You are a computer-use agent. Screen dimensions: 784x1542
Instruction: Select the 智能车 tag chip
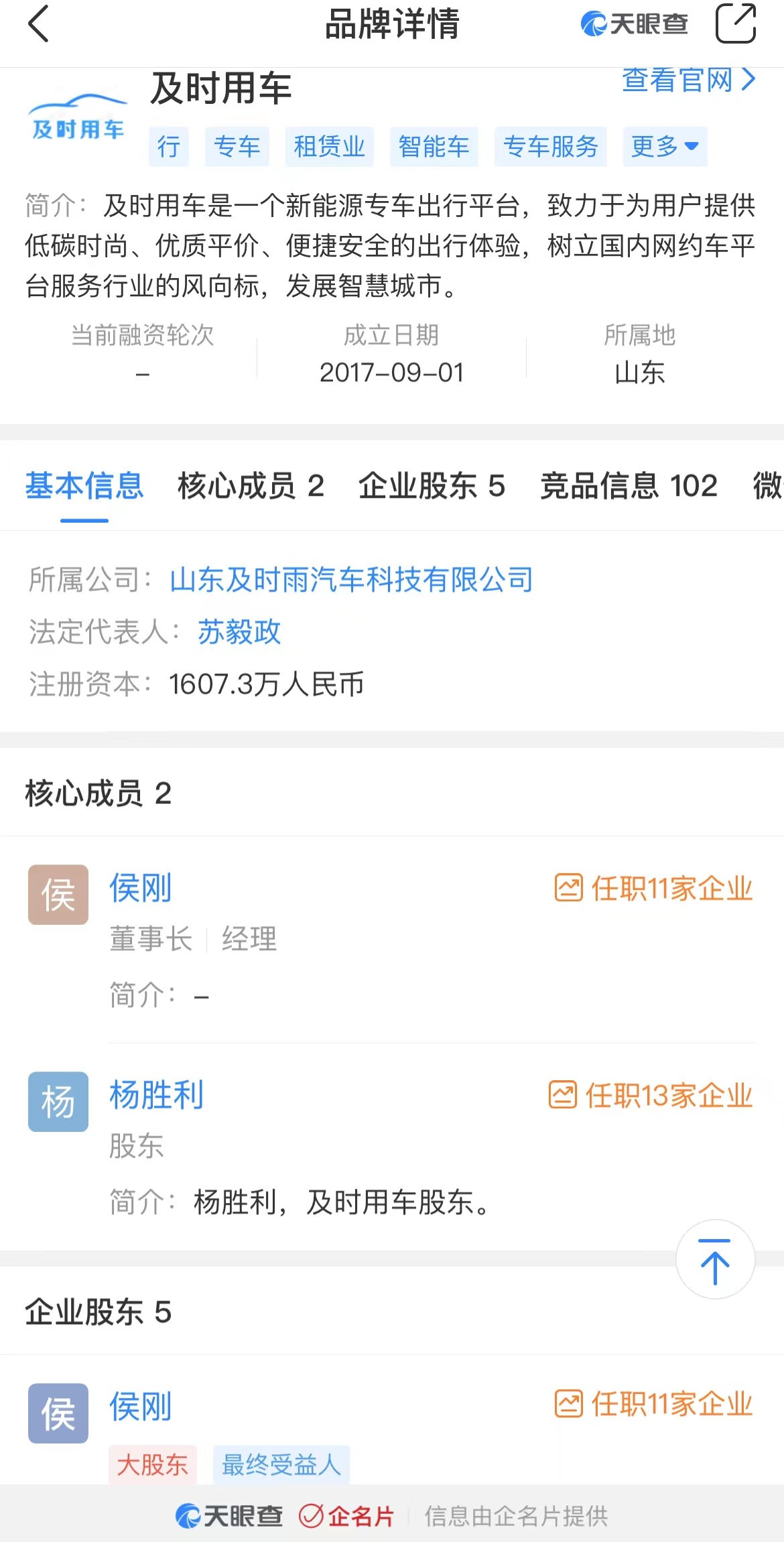click(x=434, y=146)
